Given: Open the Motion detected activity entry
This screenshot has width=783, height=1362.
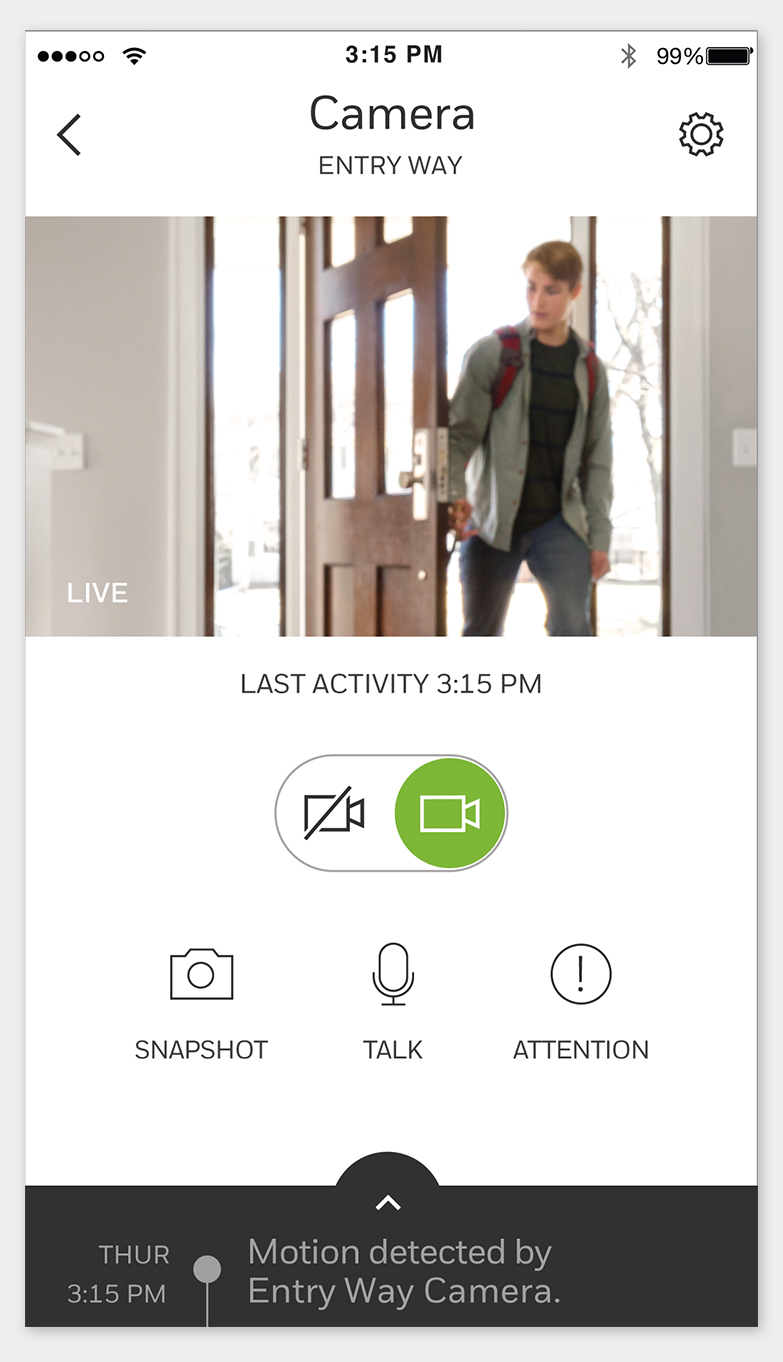Looking at the screenshot, I should [400, 1272].
